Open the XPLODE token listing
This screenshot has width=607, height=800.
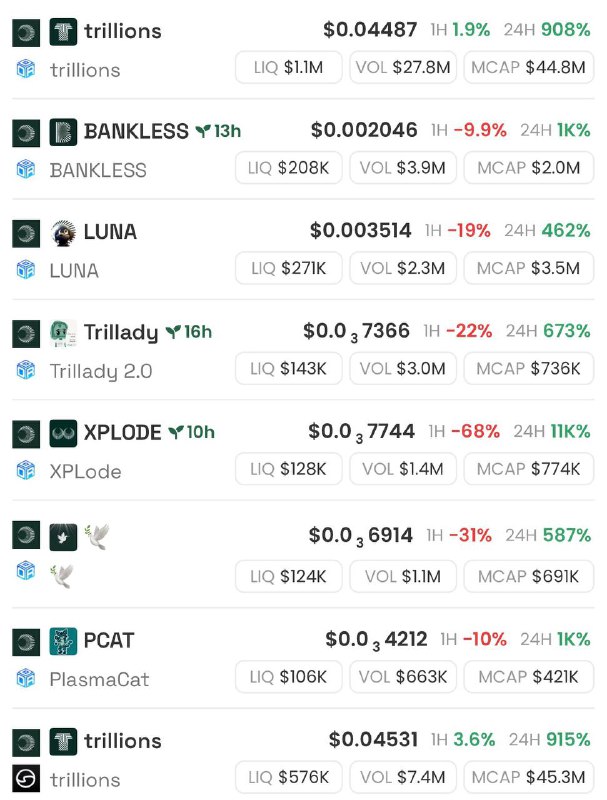122,432
